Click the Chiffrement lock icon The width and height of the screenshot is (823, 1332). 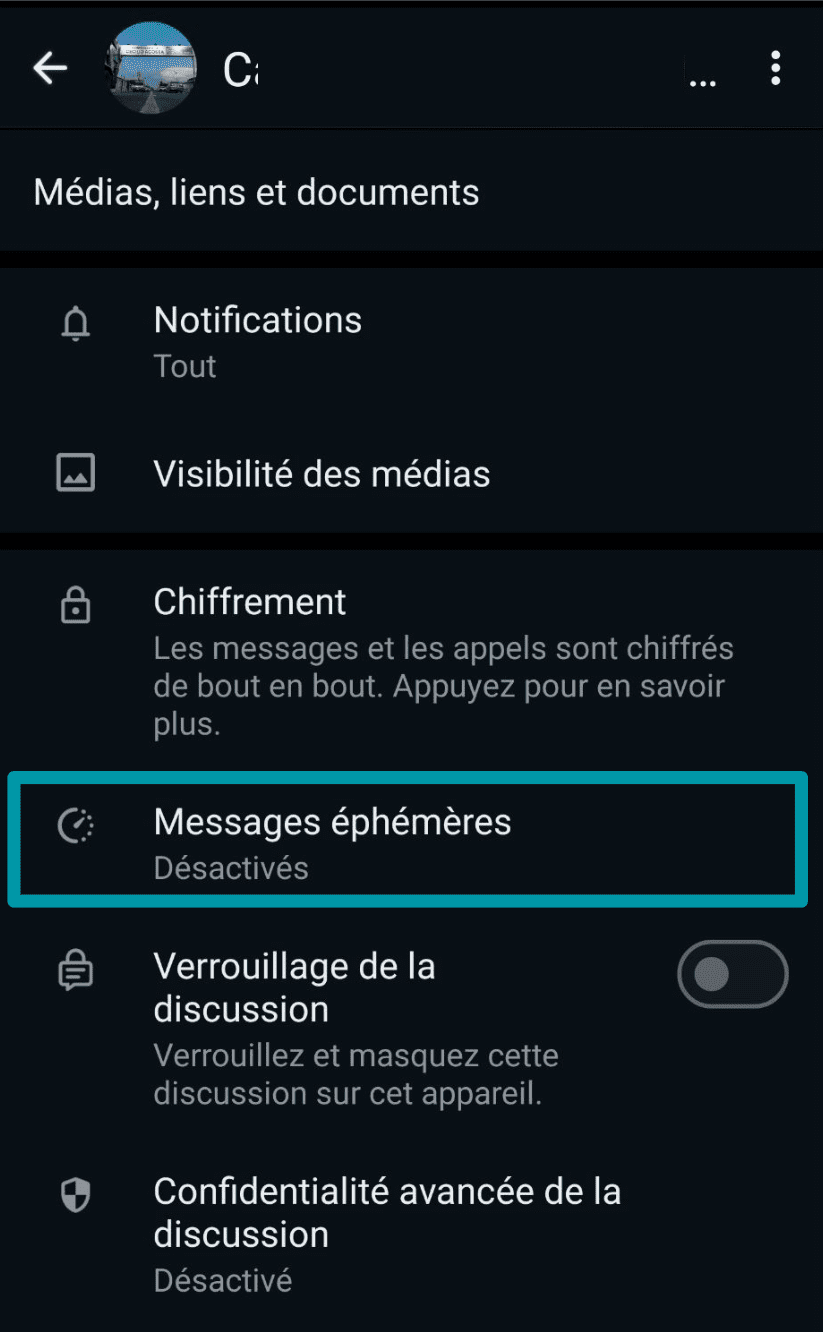coord(75,604)
